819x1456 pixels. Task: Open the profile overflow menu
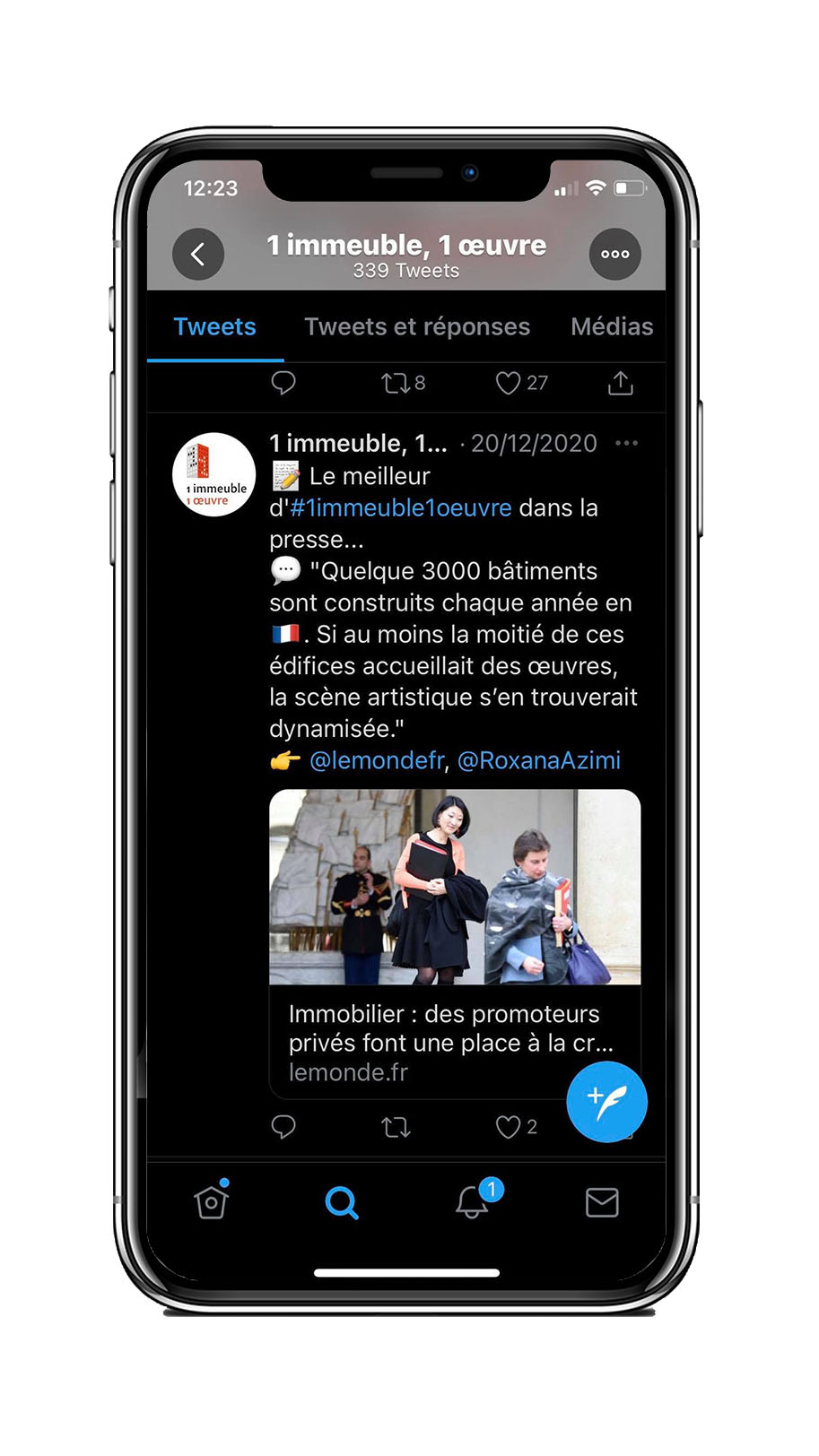point(614,255)
